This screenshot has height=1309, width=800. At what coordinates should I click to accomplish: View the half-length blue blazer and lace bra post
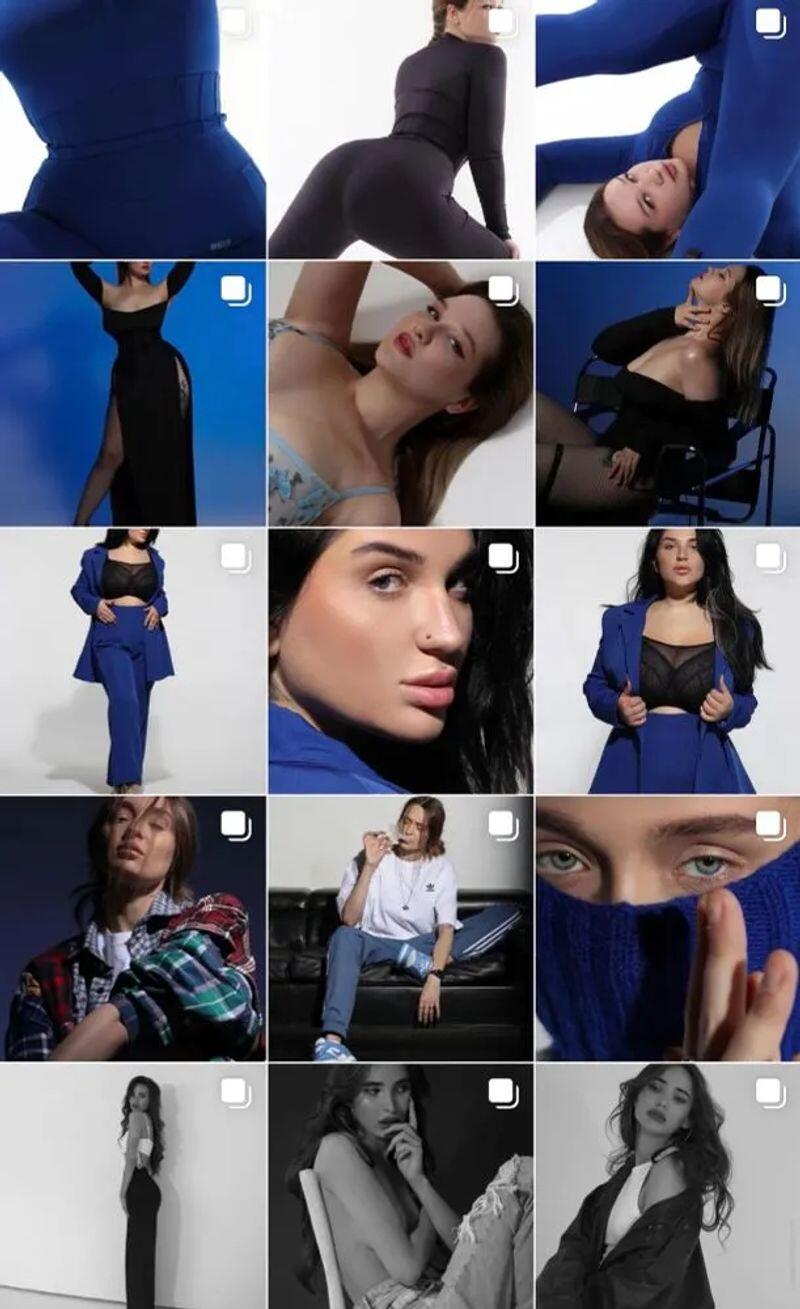pyautogui.click(x=668, y=661)
